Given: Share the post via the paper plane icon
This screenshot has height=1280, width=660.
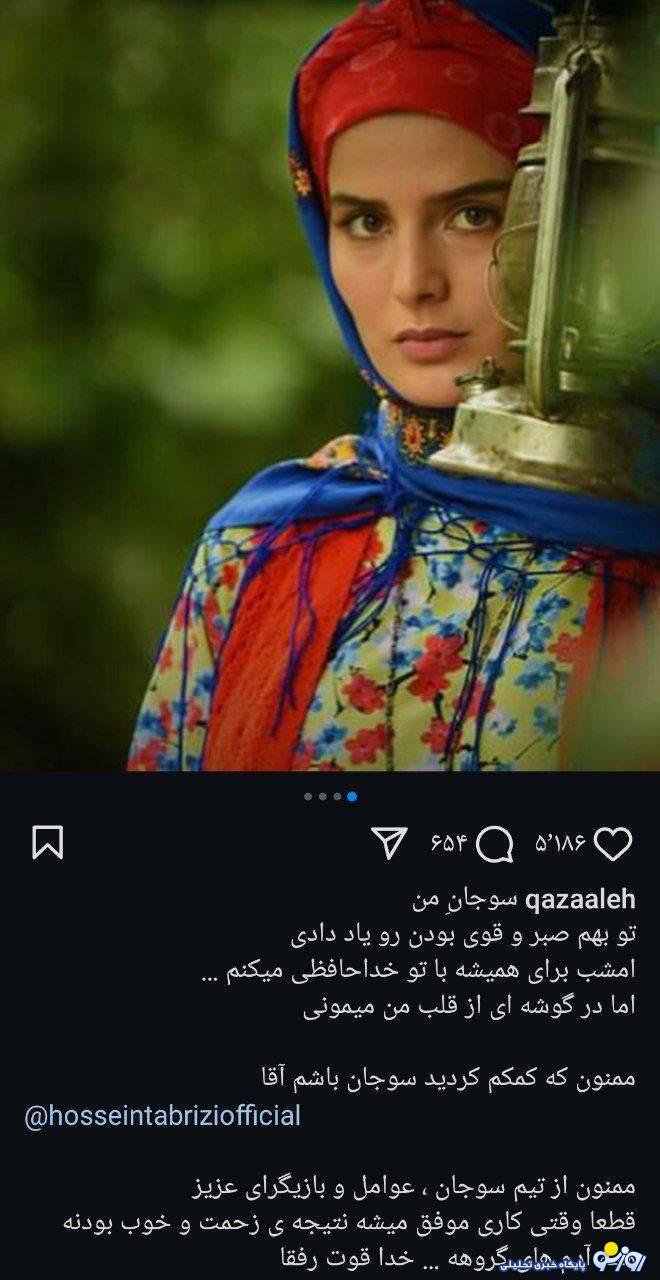Looking at the screenshot, I should (x=388, y=843).
